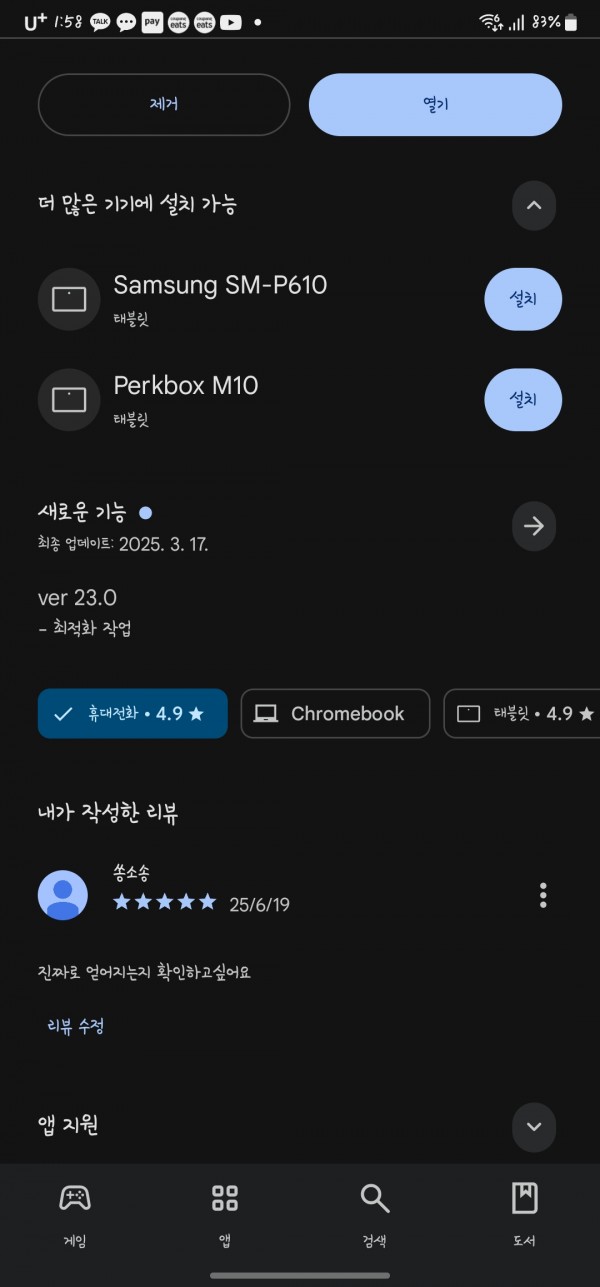Switch to the 앱 tab
This screenshot has height=1287, width=600.
225,1214
